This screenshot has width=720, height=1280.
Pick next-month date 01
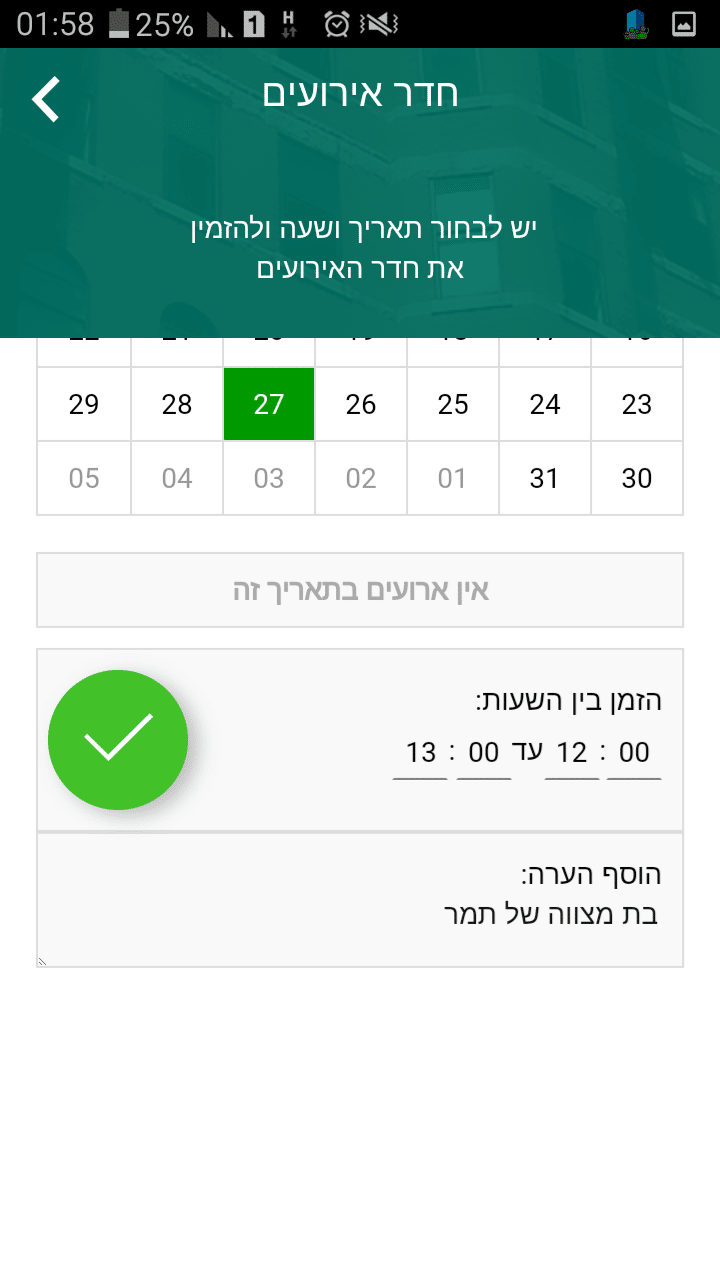pos(453,478)
